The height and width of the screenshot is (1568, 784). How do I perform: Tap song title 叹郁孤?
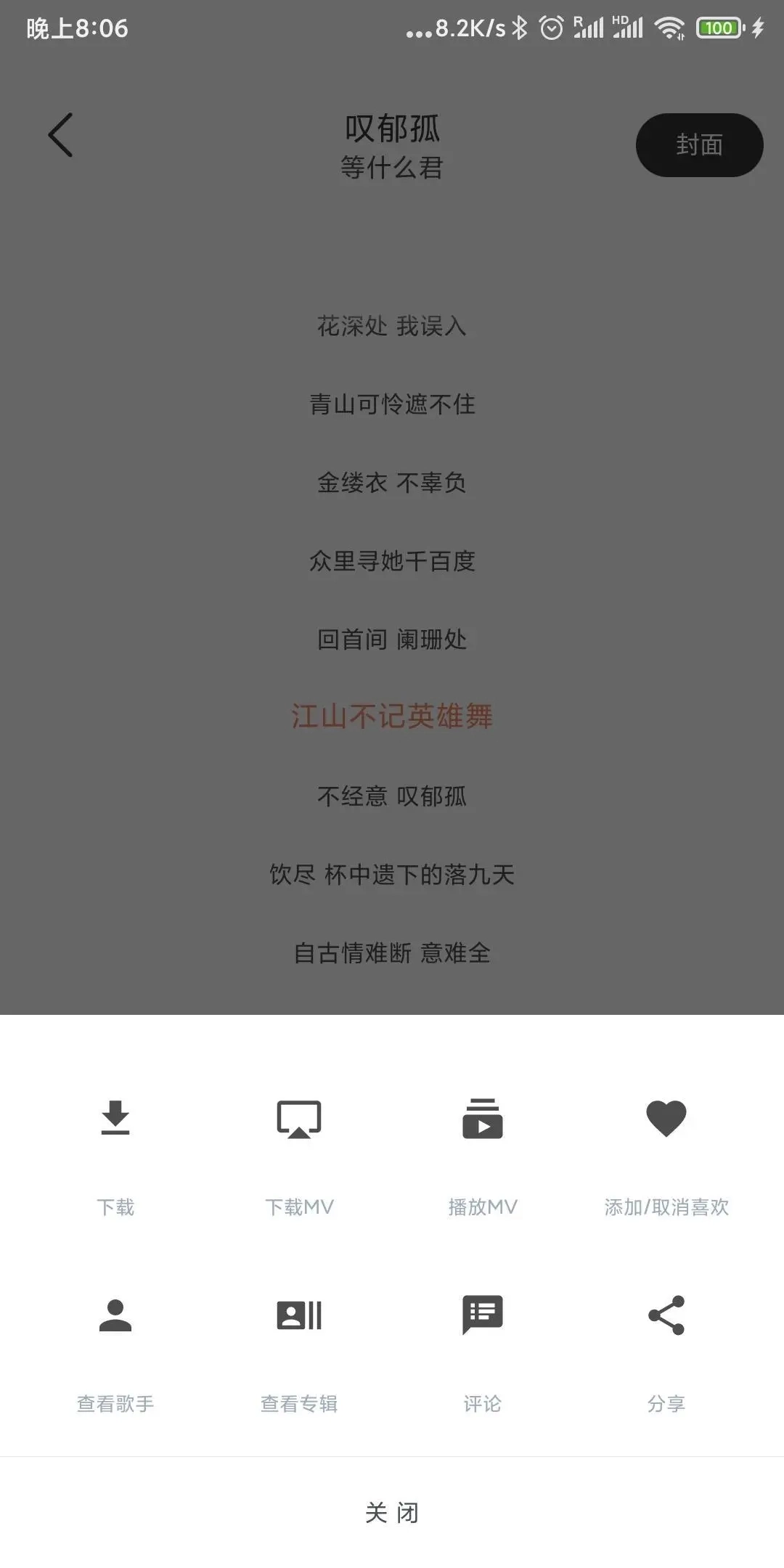(x=392, y=131)
